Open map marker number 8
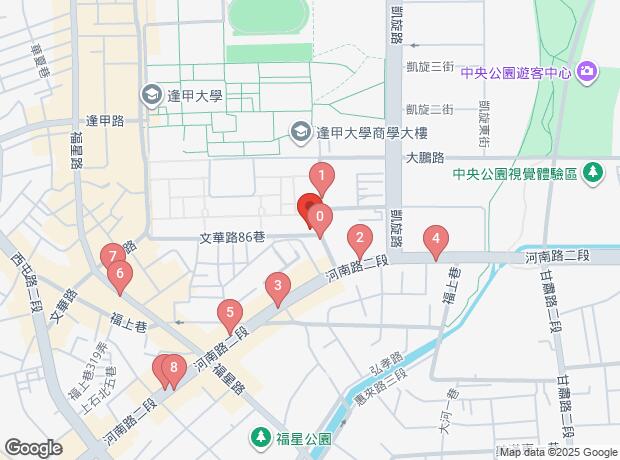This screenshot has width=620, height=460. pos(174,371)
